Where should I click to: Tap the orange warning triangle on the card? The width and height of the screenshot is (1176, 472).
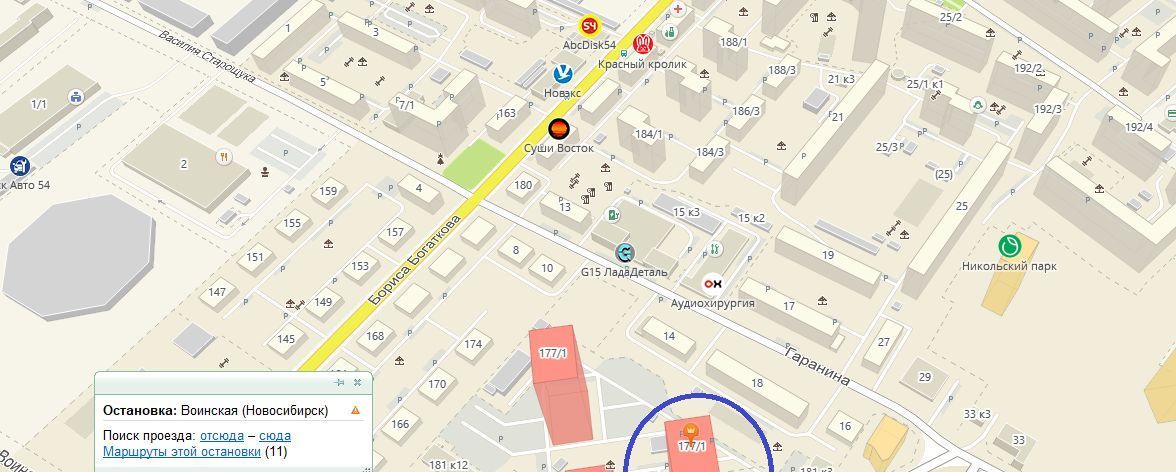[x=353, y=410]
